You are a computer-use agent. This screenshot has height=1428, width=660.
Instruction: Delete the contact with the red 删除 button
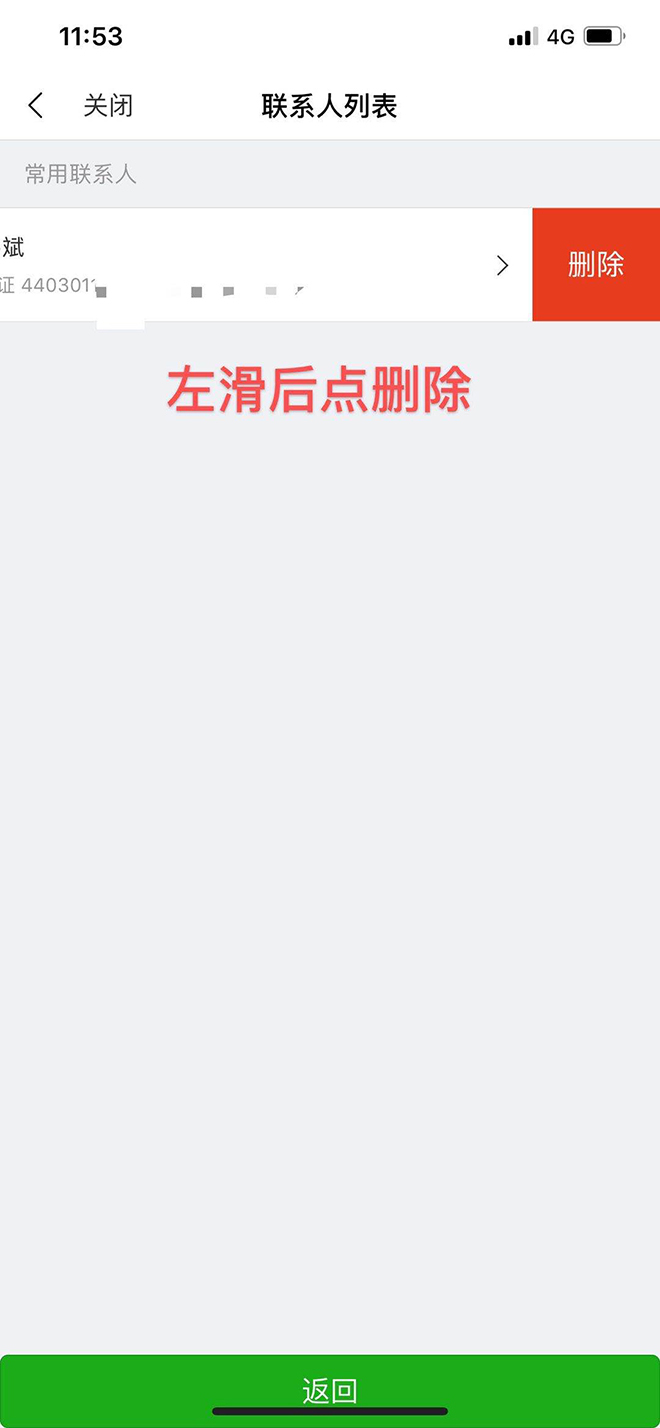point(596,265)
